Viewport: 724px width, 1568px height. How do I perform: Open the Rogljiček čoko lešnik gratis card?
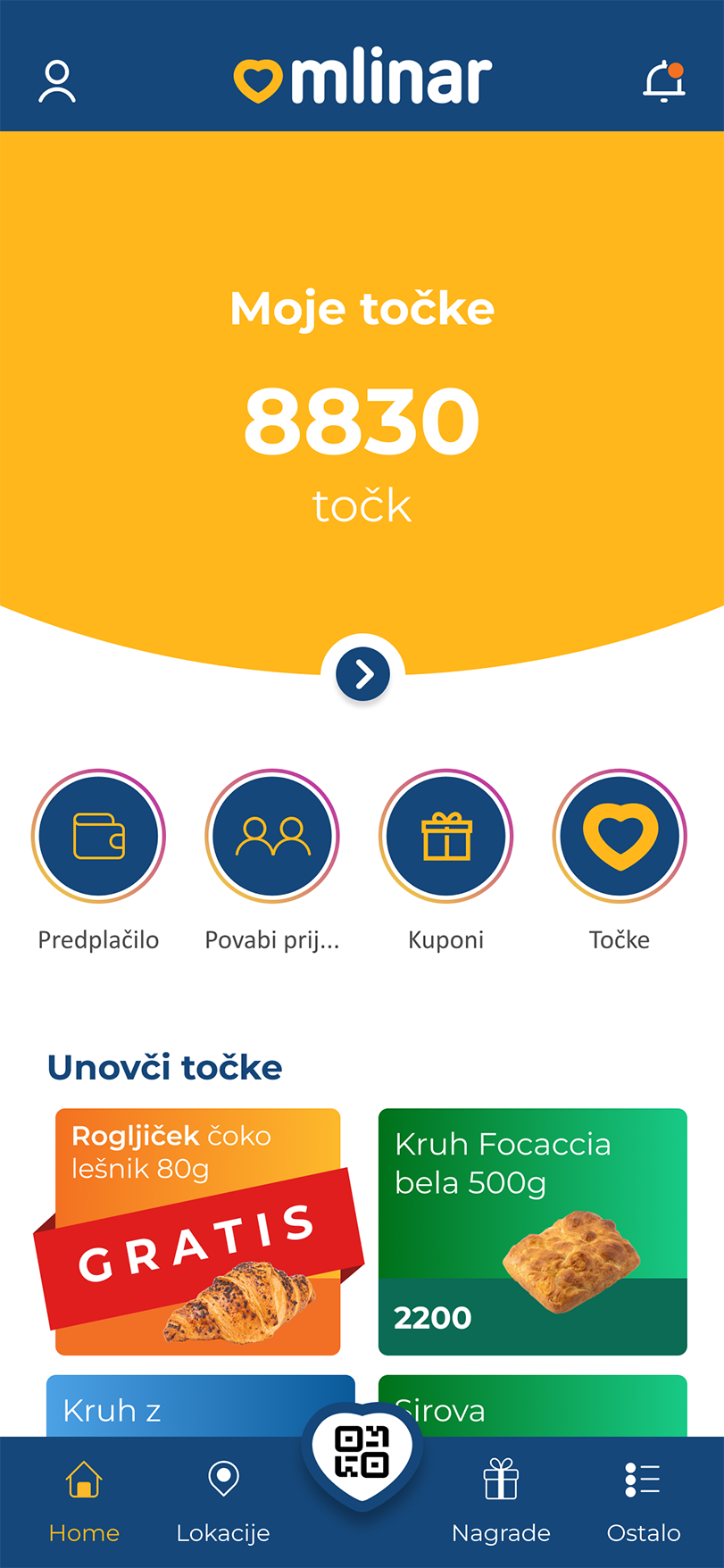pyautogui.click(x=198, y=1232)
